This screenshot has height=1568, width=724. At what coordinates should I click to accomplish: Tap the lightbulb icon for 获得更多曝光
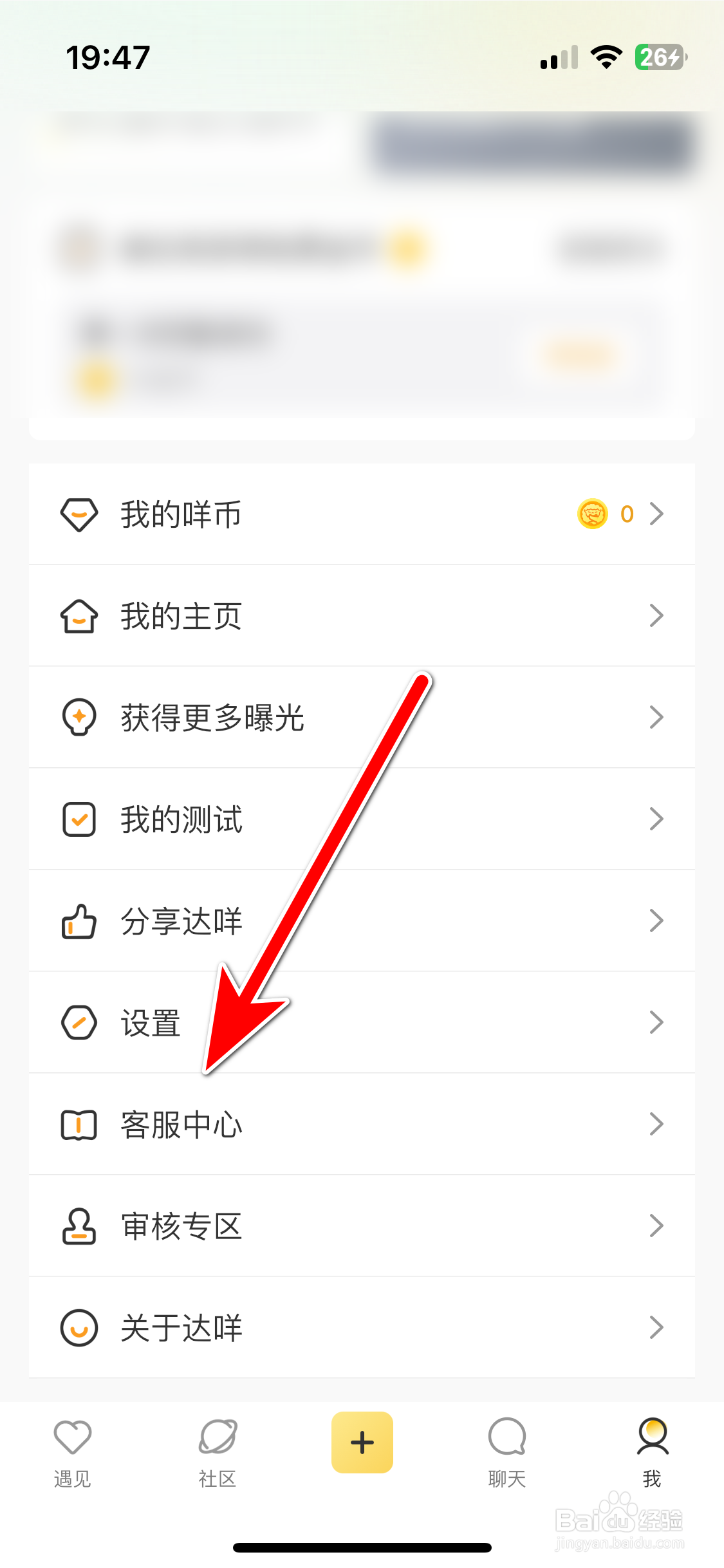[x=79, y=716]
